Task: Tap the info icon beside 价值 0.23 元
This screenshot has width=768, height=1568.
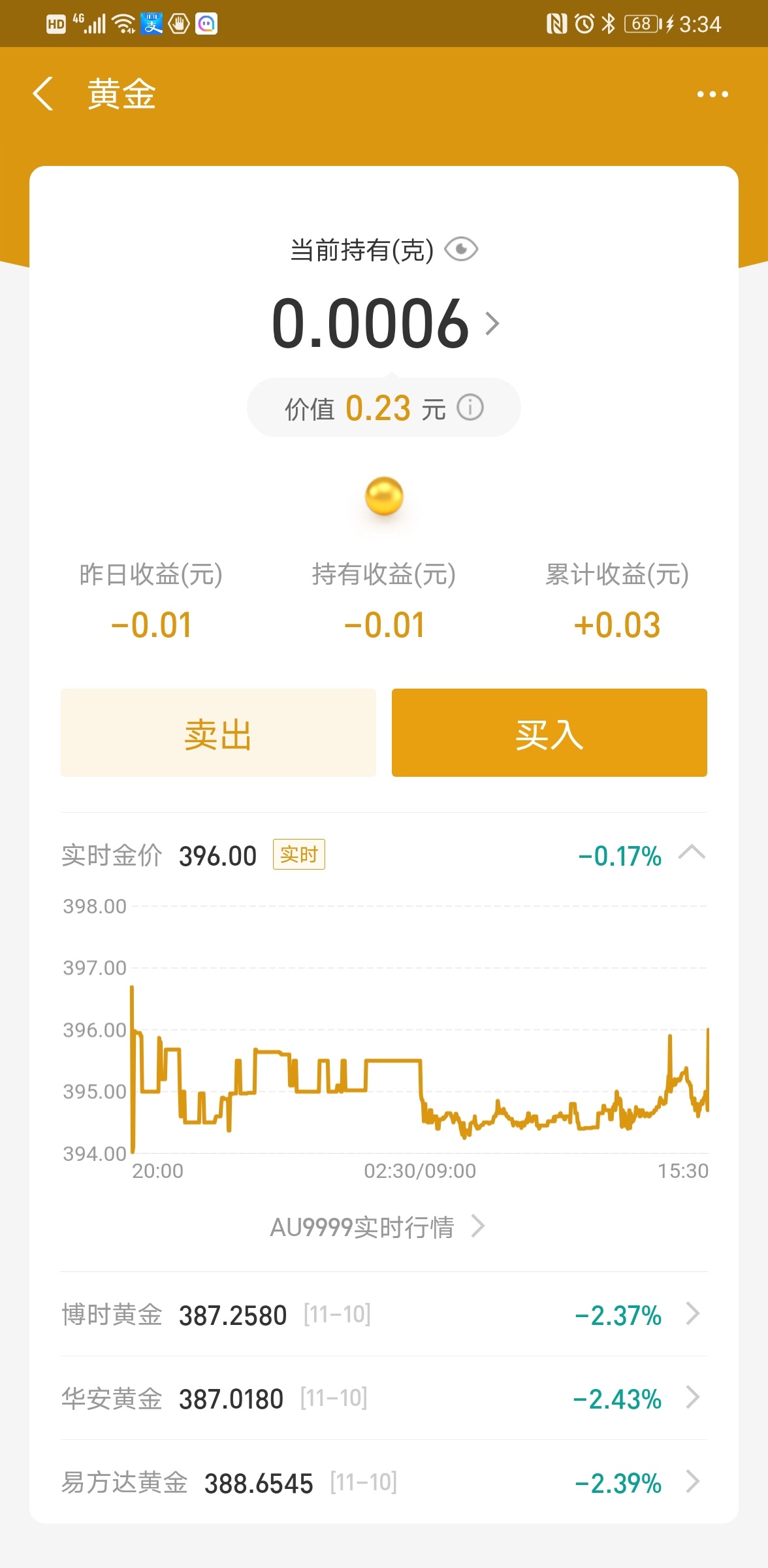Action: [x=470, y=408]
